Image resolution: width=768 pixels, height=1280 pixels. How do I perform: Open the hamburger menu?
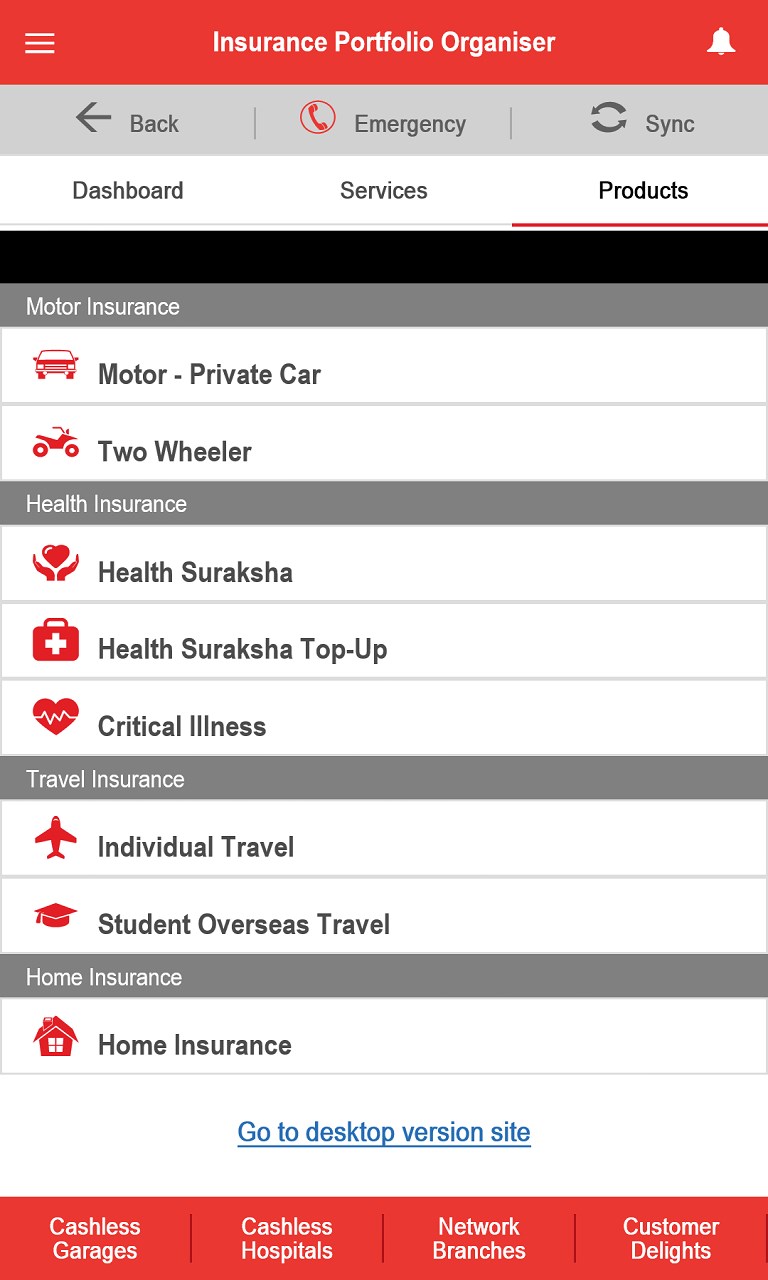(40, 43)
